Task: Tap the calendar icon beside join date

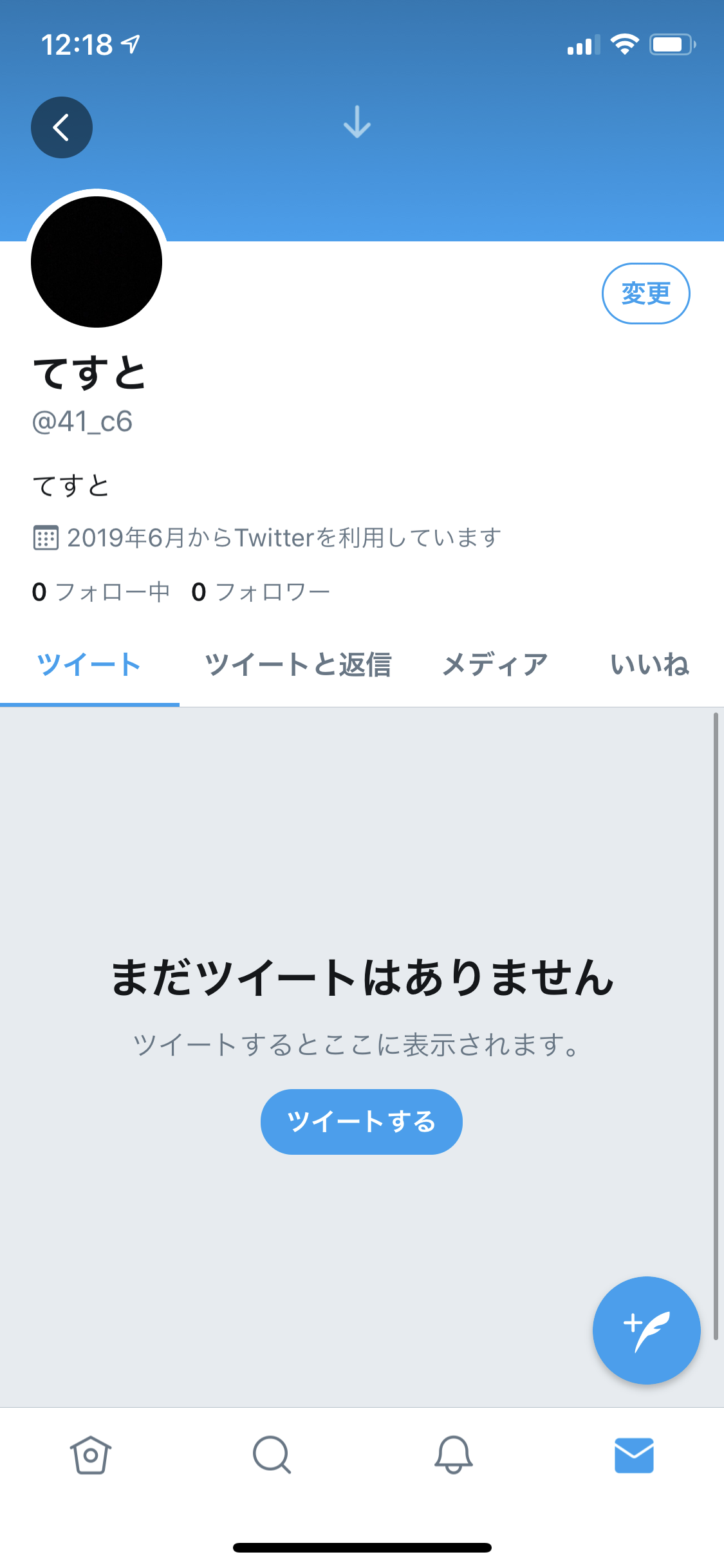Action: 46,535
